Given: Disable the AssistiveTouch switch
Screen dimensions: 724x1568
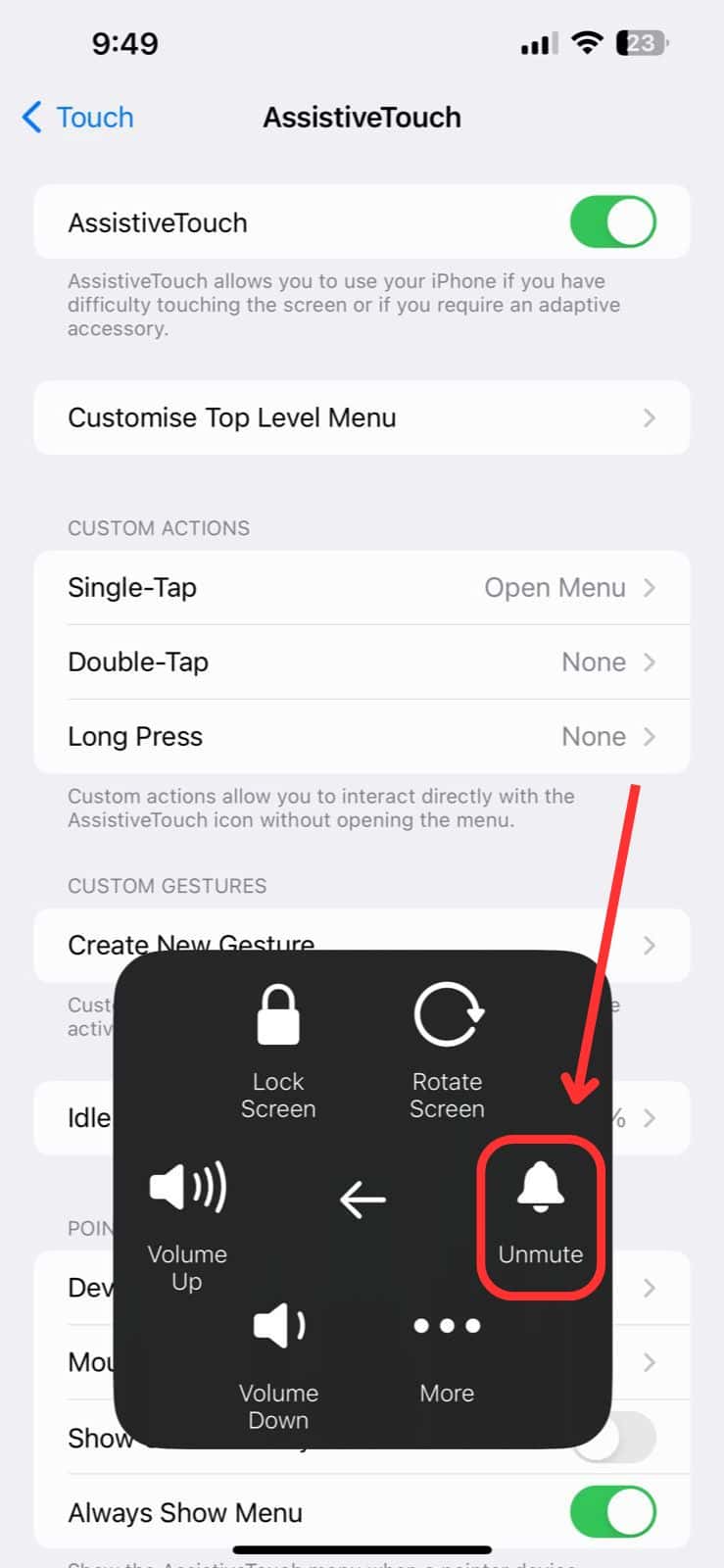Looking at the screenshot, I should point(612,222).
